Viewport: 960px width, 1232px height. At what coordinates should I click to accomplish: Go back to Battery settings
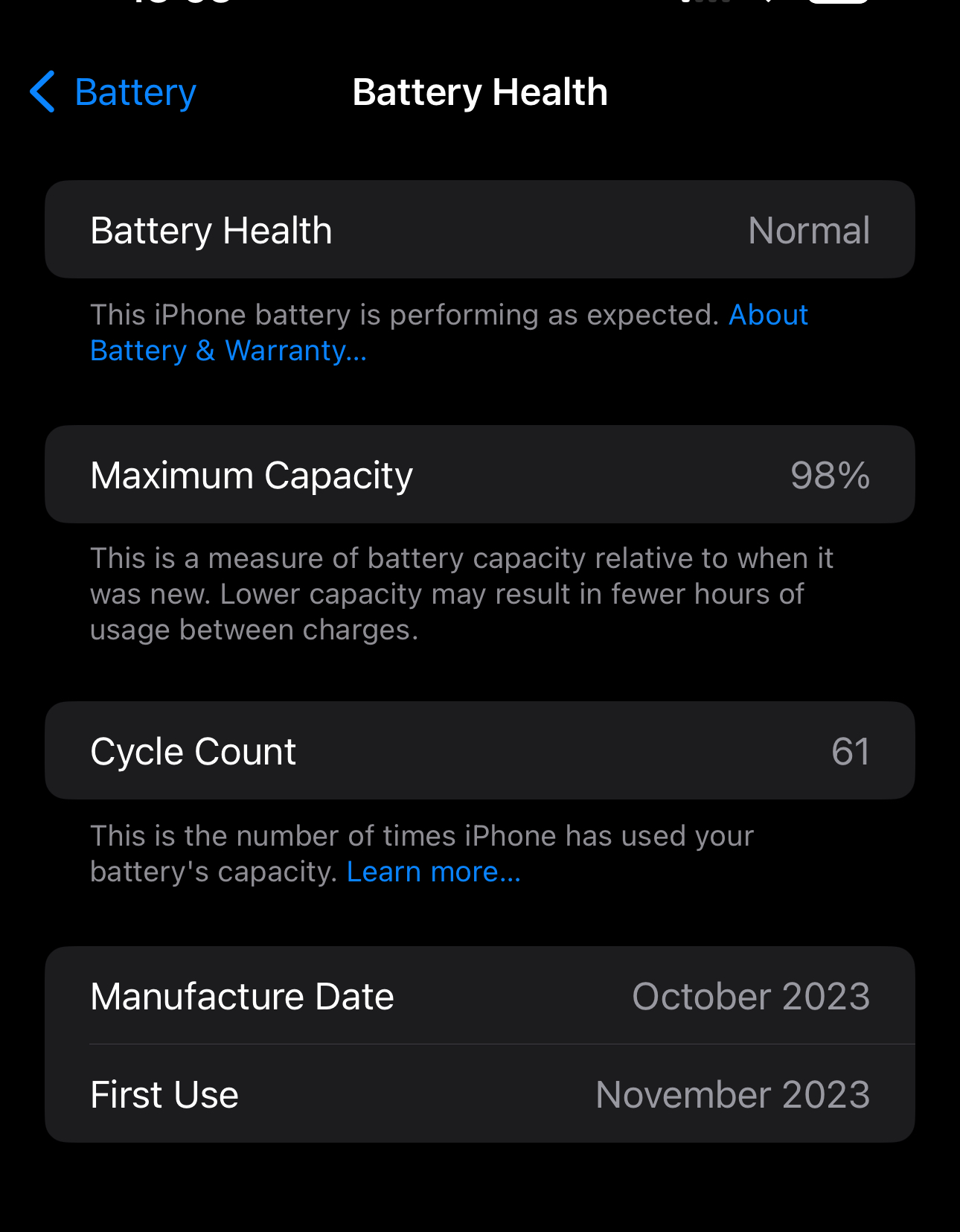[x=113, y=92]
